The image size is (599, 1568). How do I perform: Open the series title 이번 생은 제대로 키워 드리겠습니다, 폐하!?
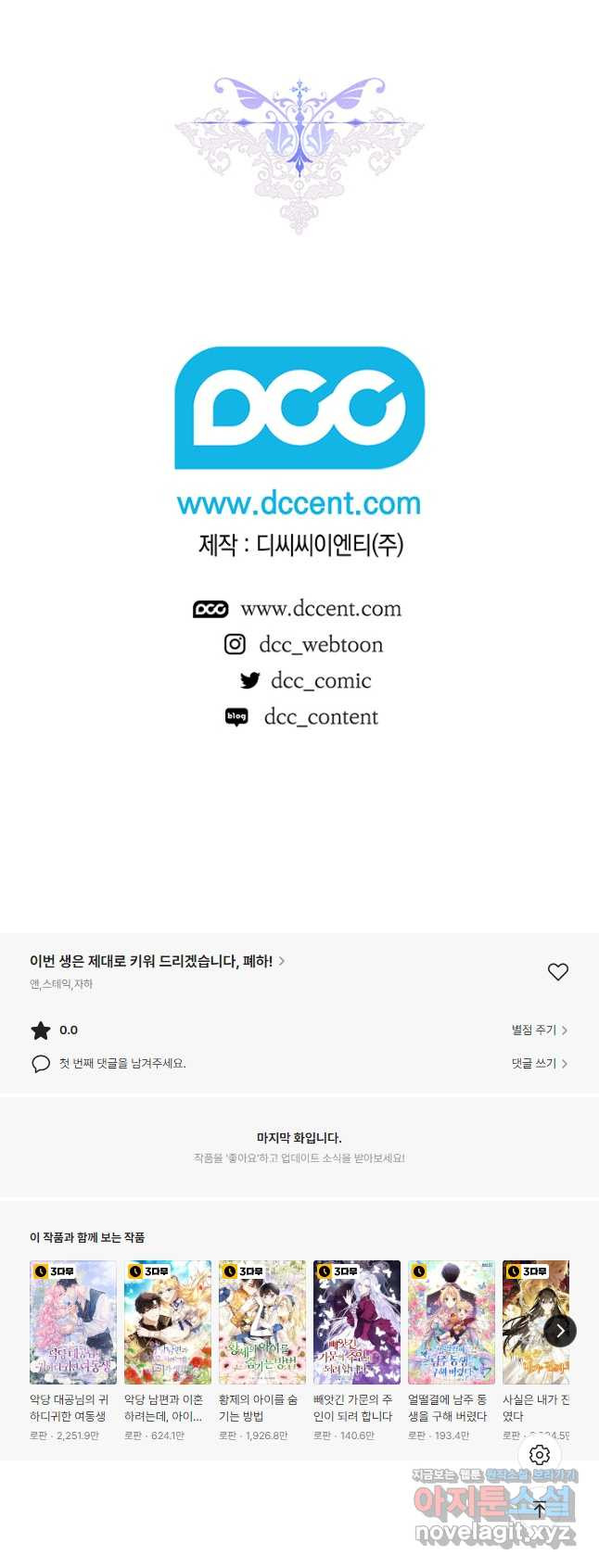(x=153, y=961)
